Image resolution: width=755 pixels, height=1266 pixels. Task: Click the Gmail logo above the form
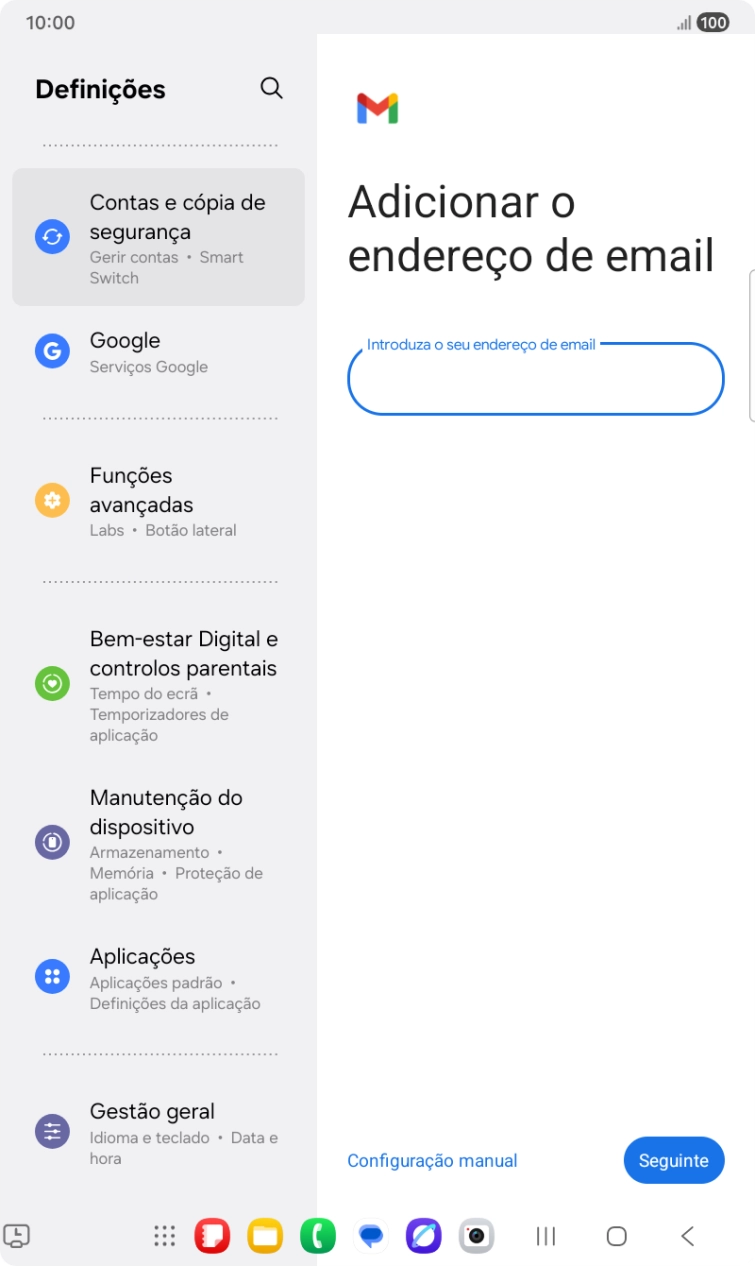377,106
